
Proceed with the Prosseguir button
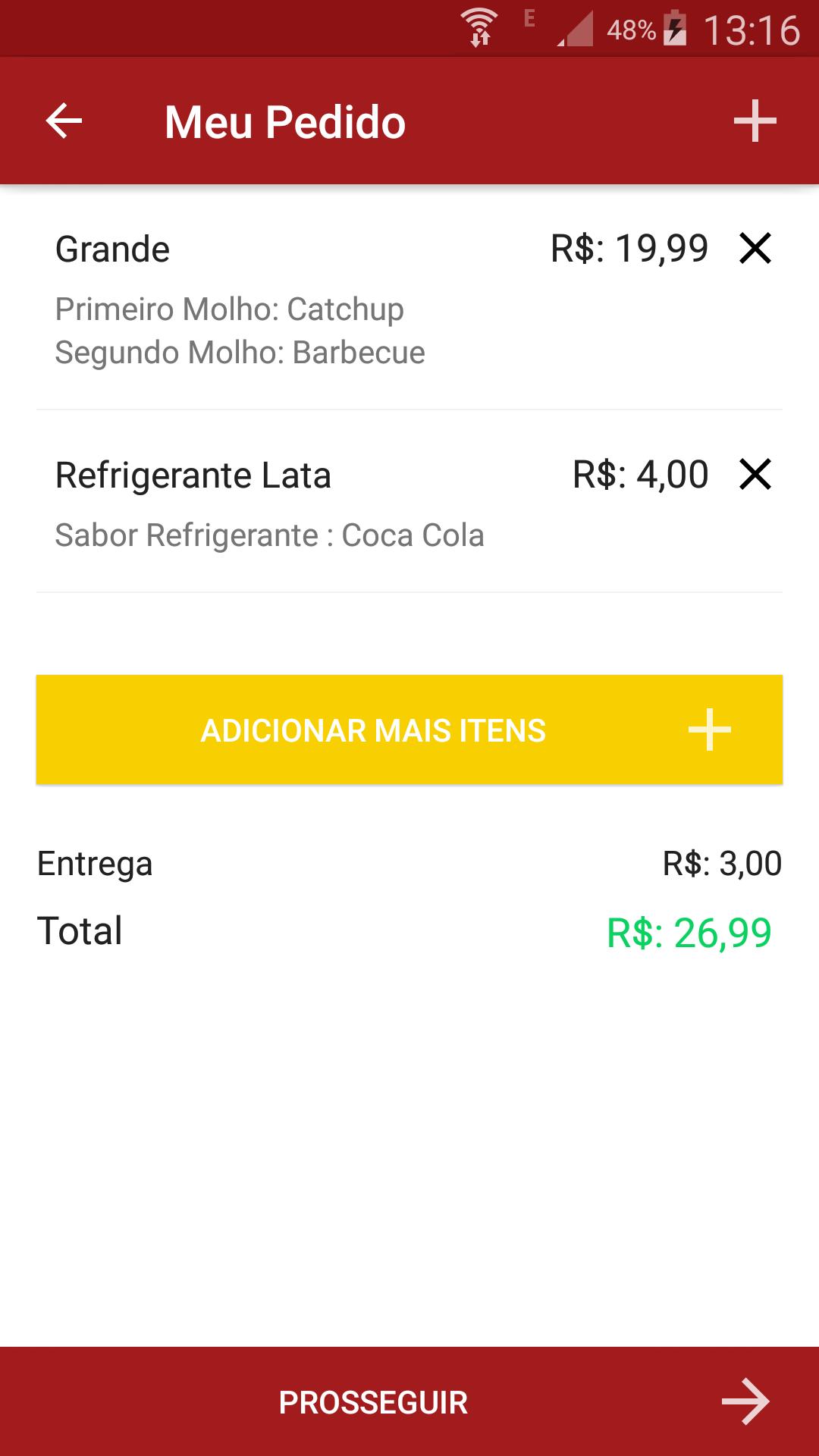click(409, 1401)
